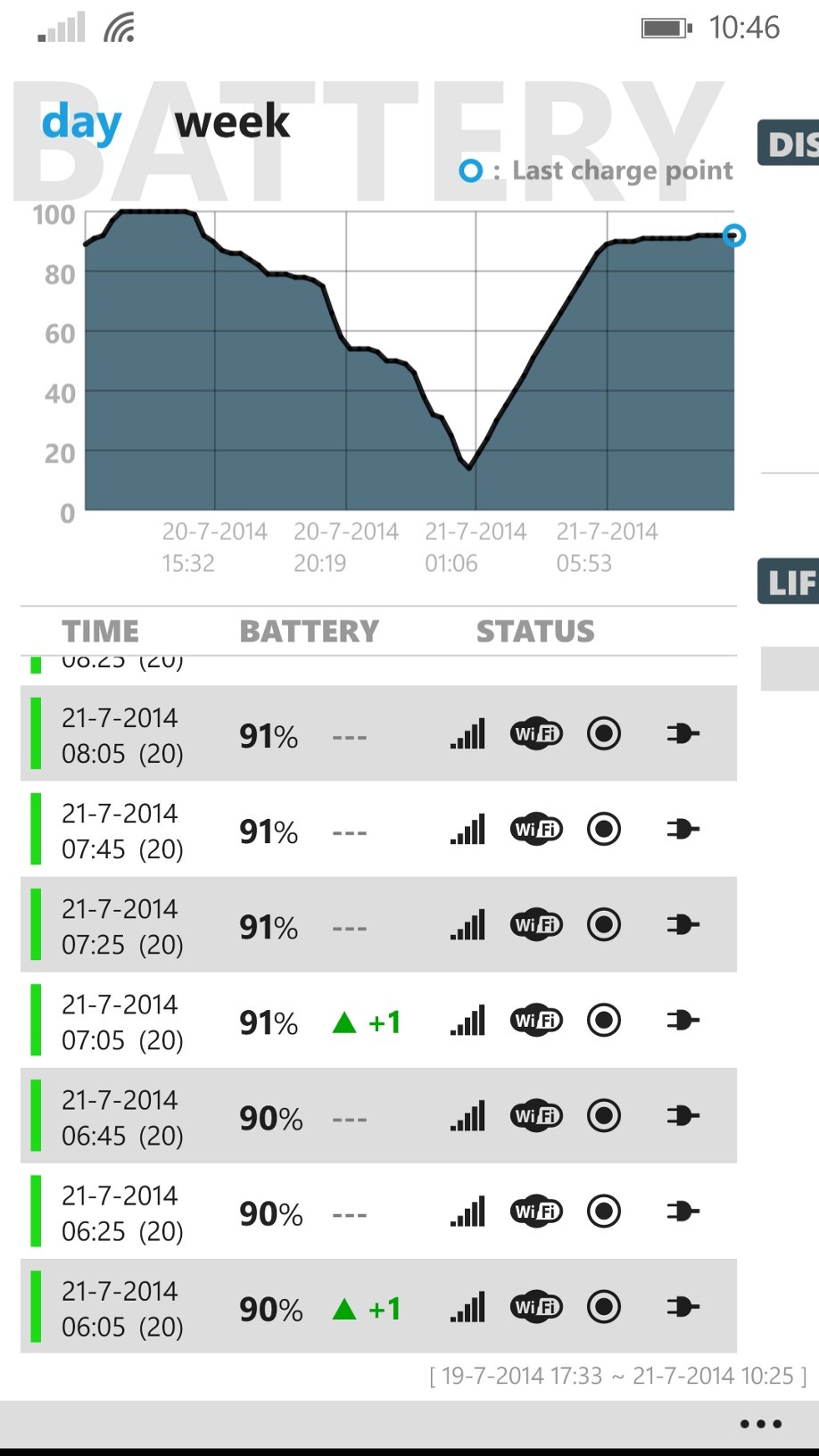Open the three-dot app bar menu
Viewport: 819px width, 1456px height.
coord(760,1424)
